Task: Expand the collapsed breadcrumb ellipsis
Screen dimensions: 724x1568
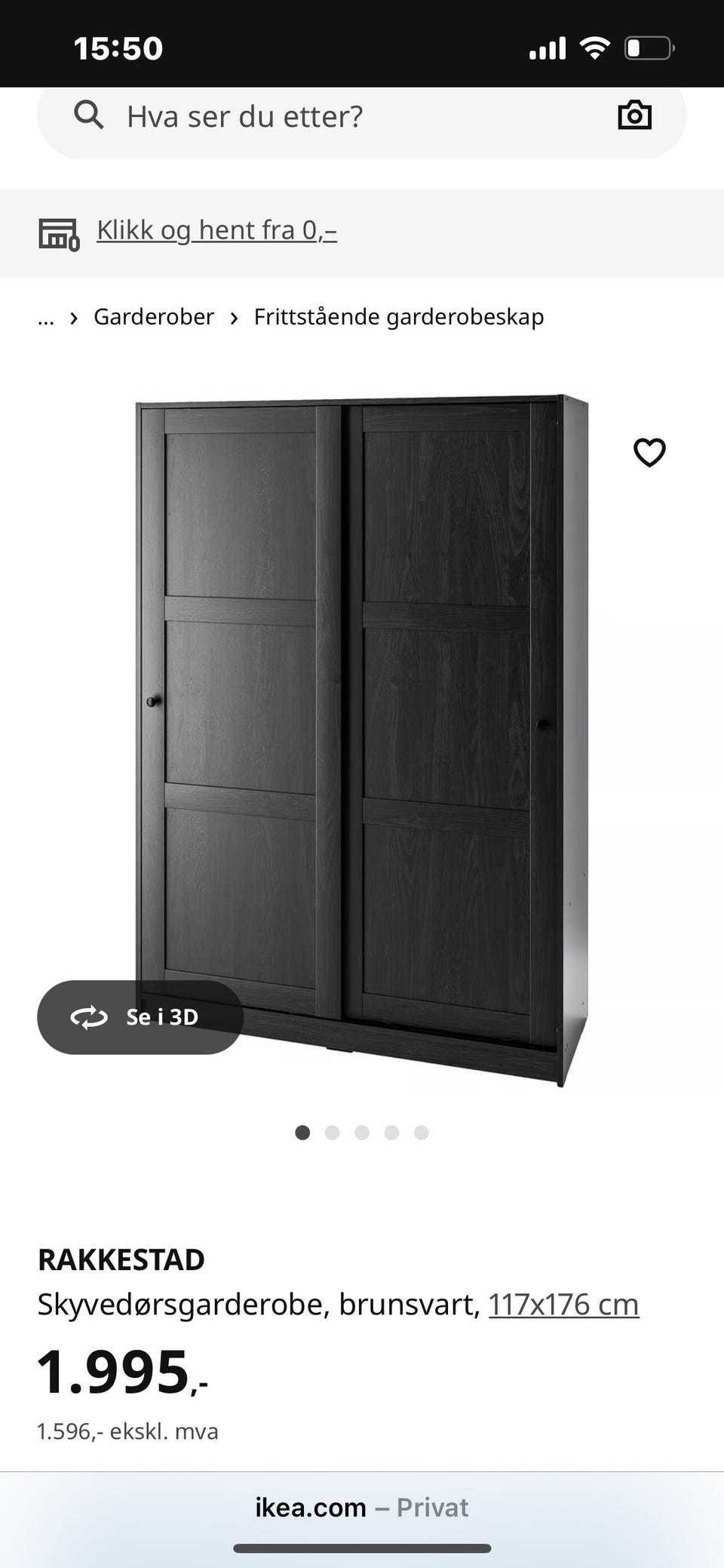Action: pos(46,318)
